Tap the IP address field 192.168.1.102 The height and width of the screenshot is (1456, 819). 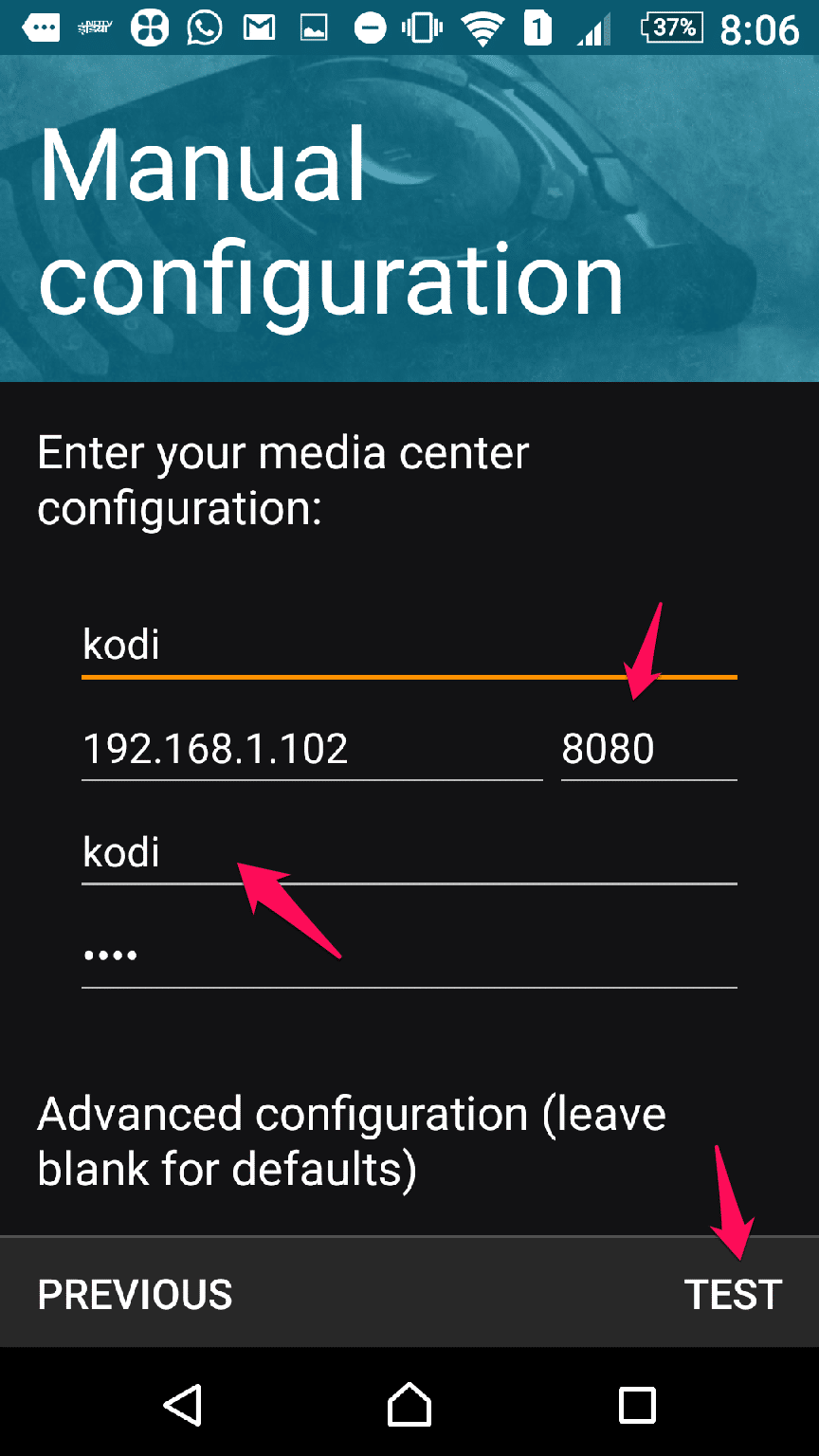tap(312, 749)
